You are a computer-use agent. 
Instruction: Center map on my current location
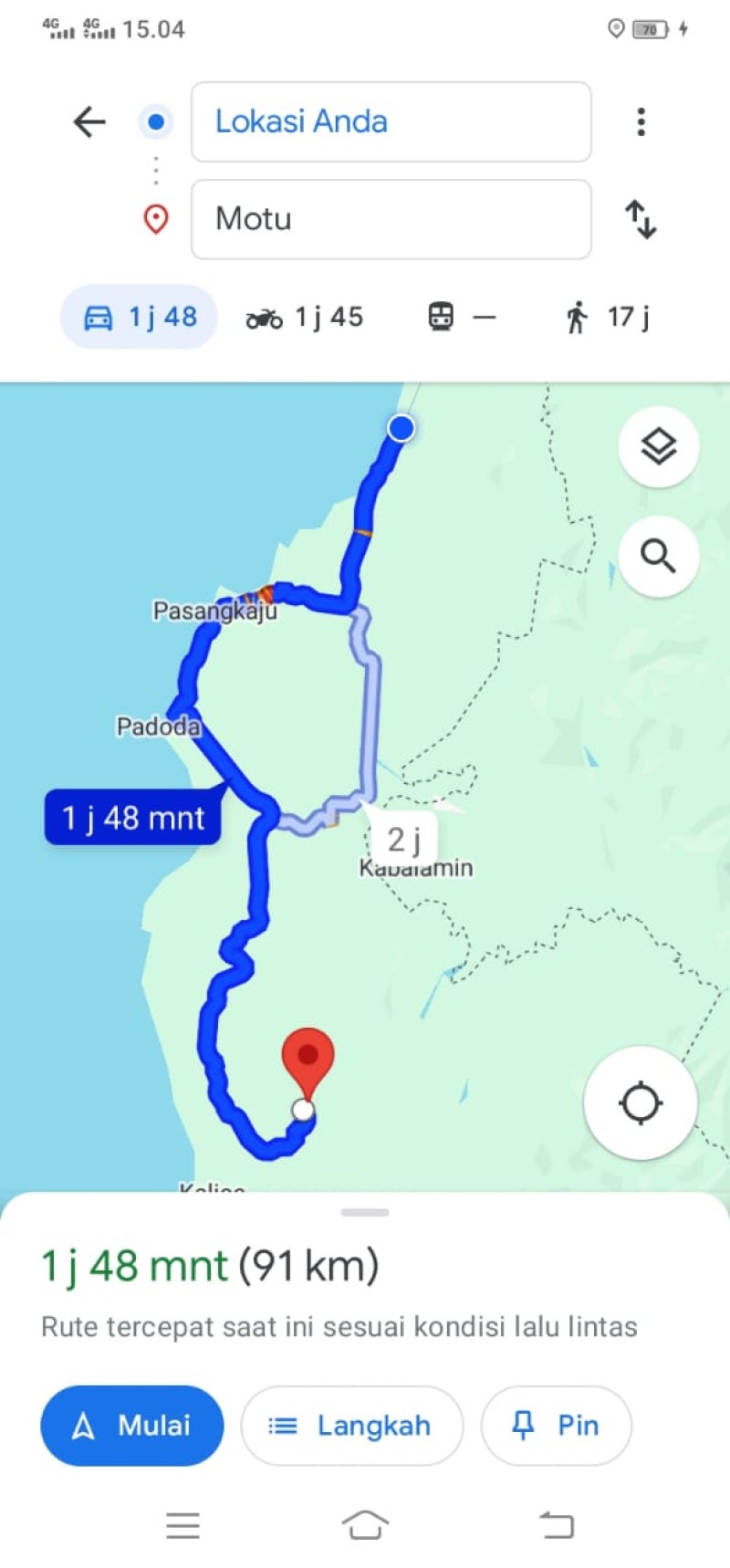[641, 1103]
